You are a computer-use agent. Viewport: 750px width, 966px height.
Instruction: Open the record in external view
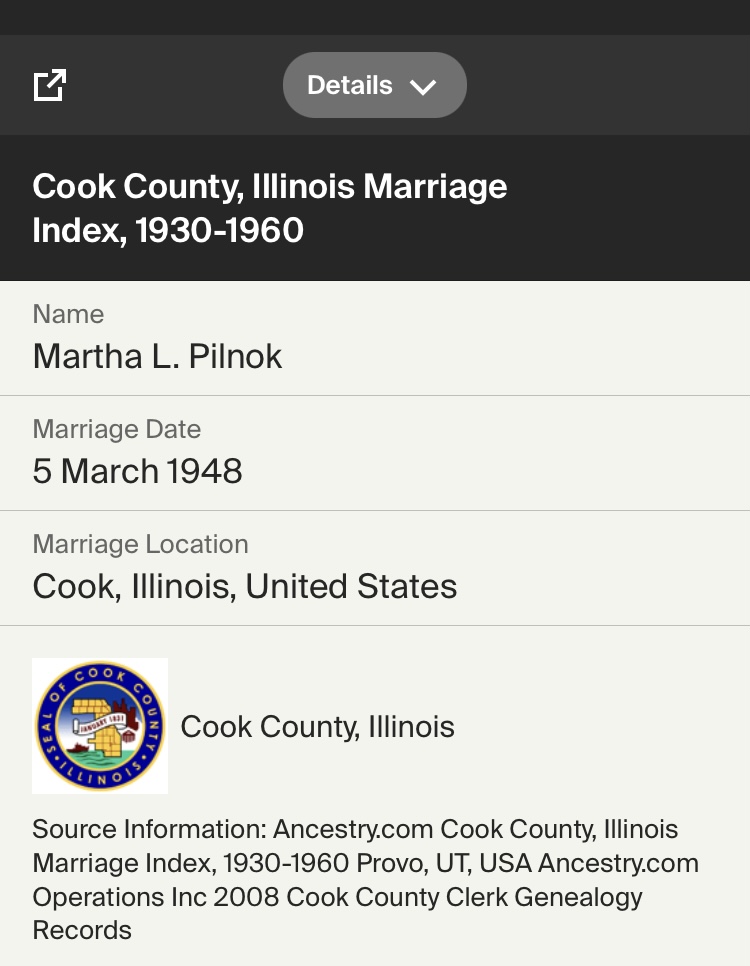pos(50,85)
